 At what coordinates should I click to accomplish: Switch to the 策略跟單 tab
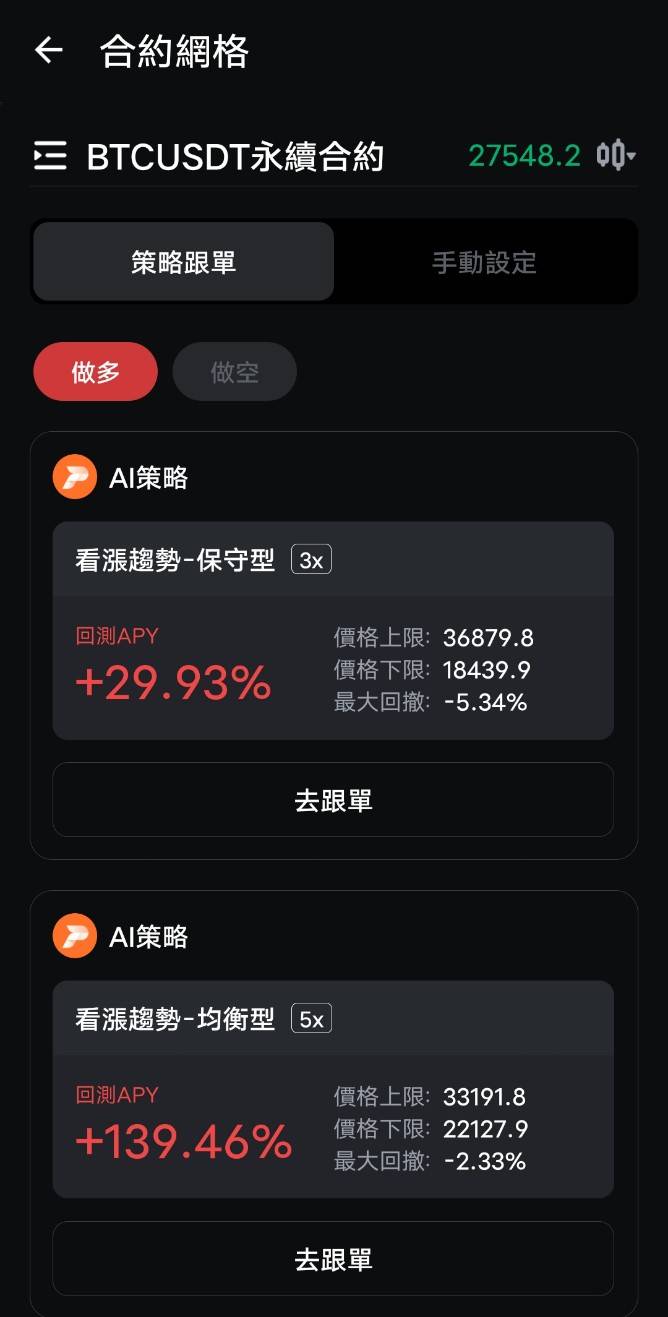point(184,262)
